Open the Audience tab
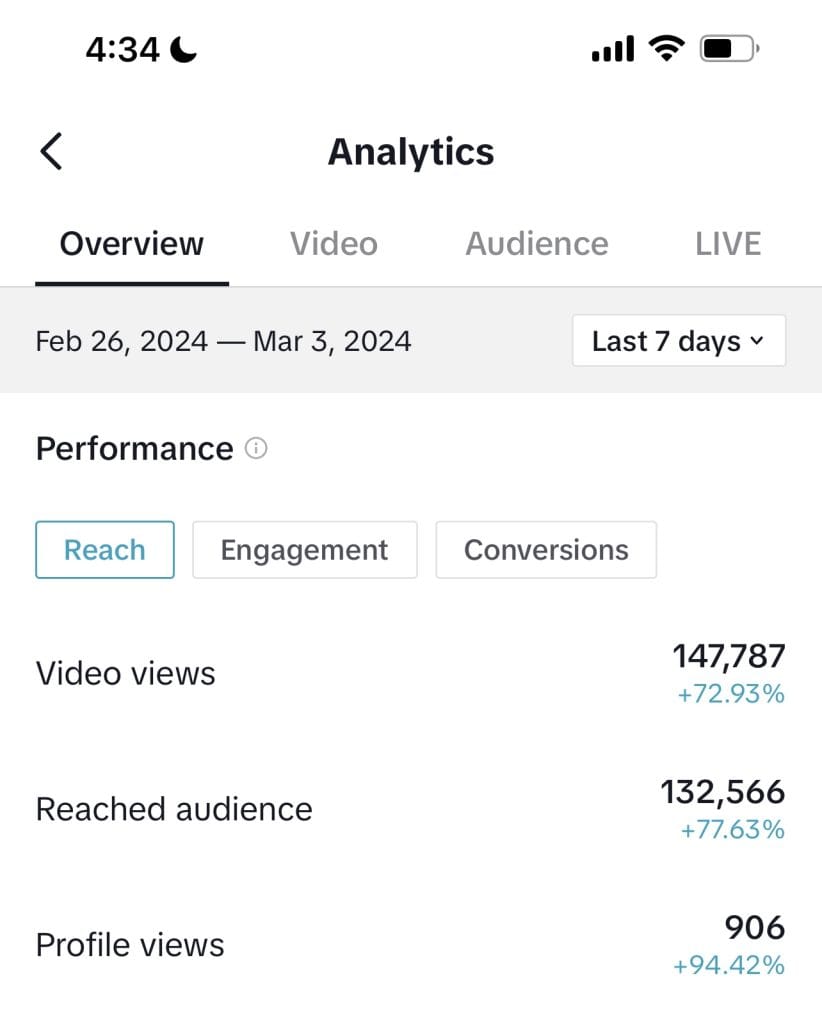 click(x=536, y=243)
